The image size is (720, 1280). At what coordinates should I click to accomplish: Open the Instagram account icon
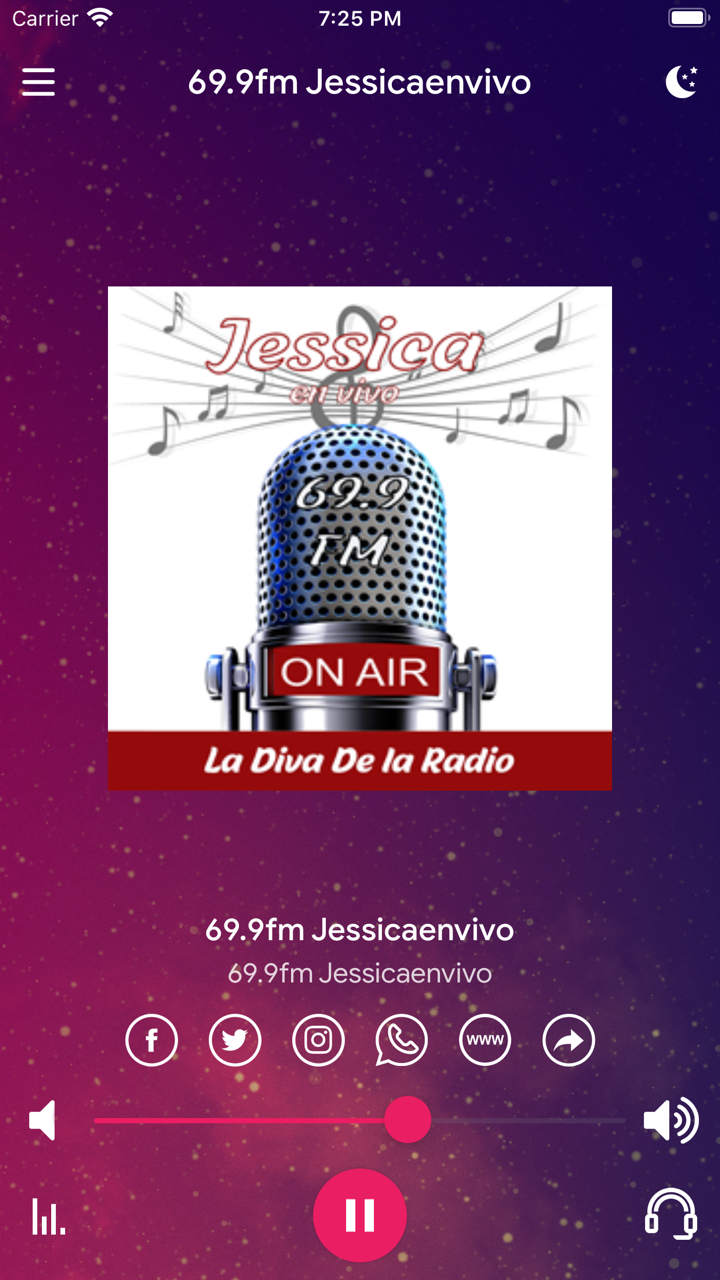(x=318, y=1040)
